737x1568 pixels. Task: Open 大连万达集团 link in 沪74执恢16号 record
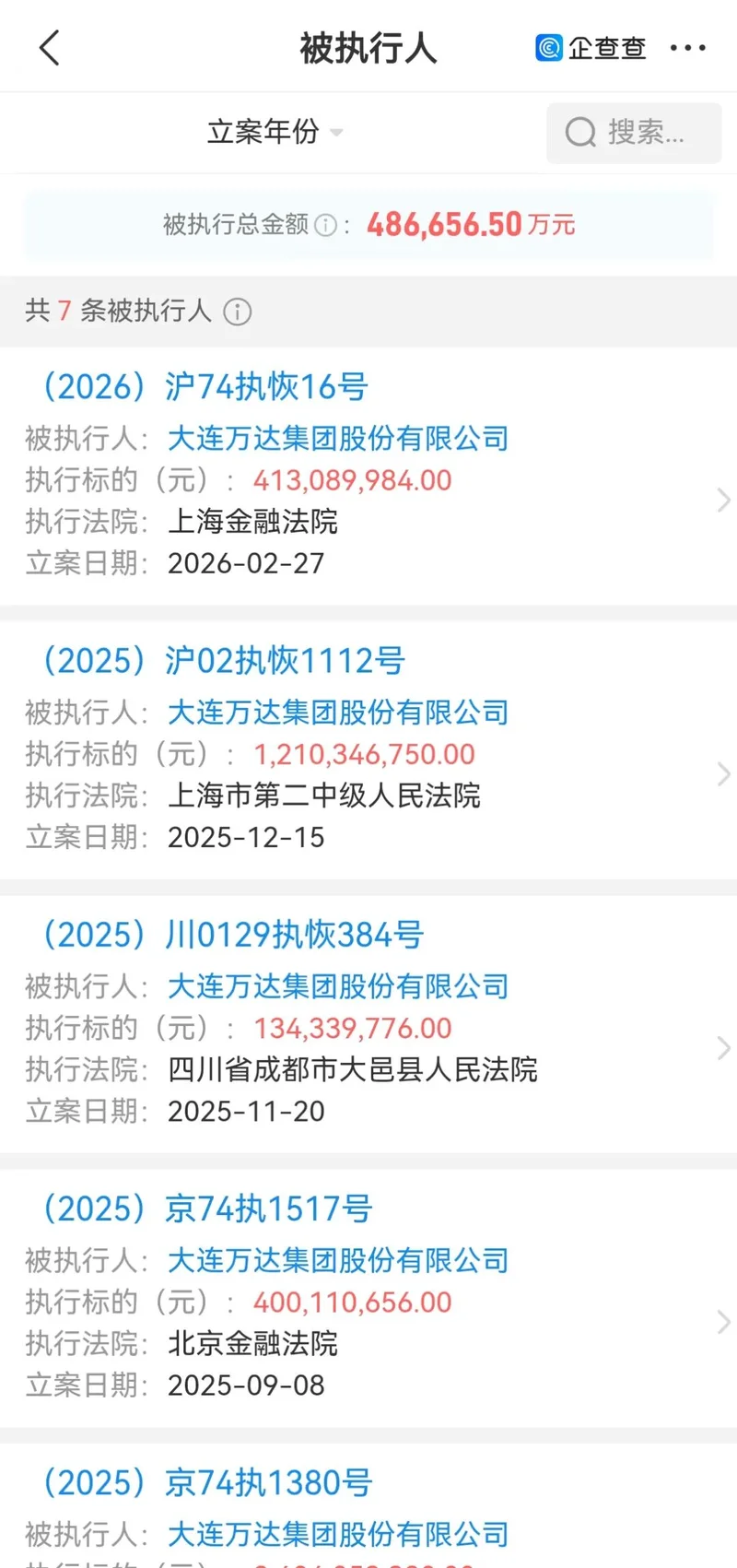[x=338, y=439]
